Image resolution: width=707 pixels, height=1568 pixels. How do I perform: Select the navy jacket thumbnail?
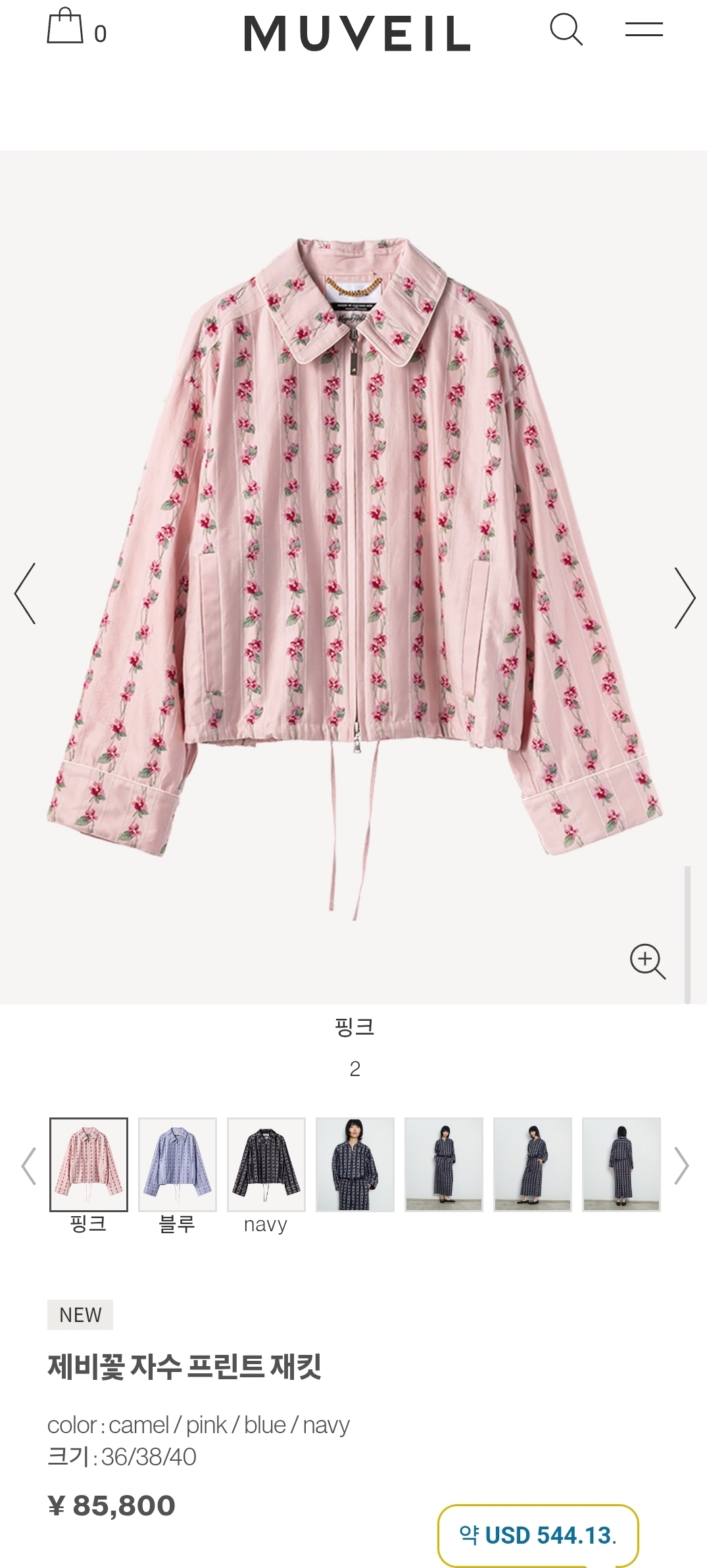point(266,1164)
